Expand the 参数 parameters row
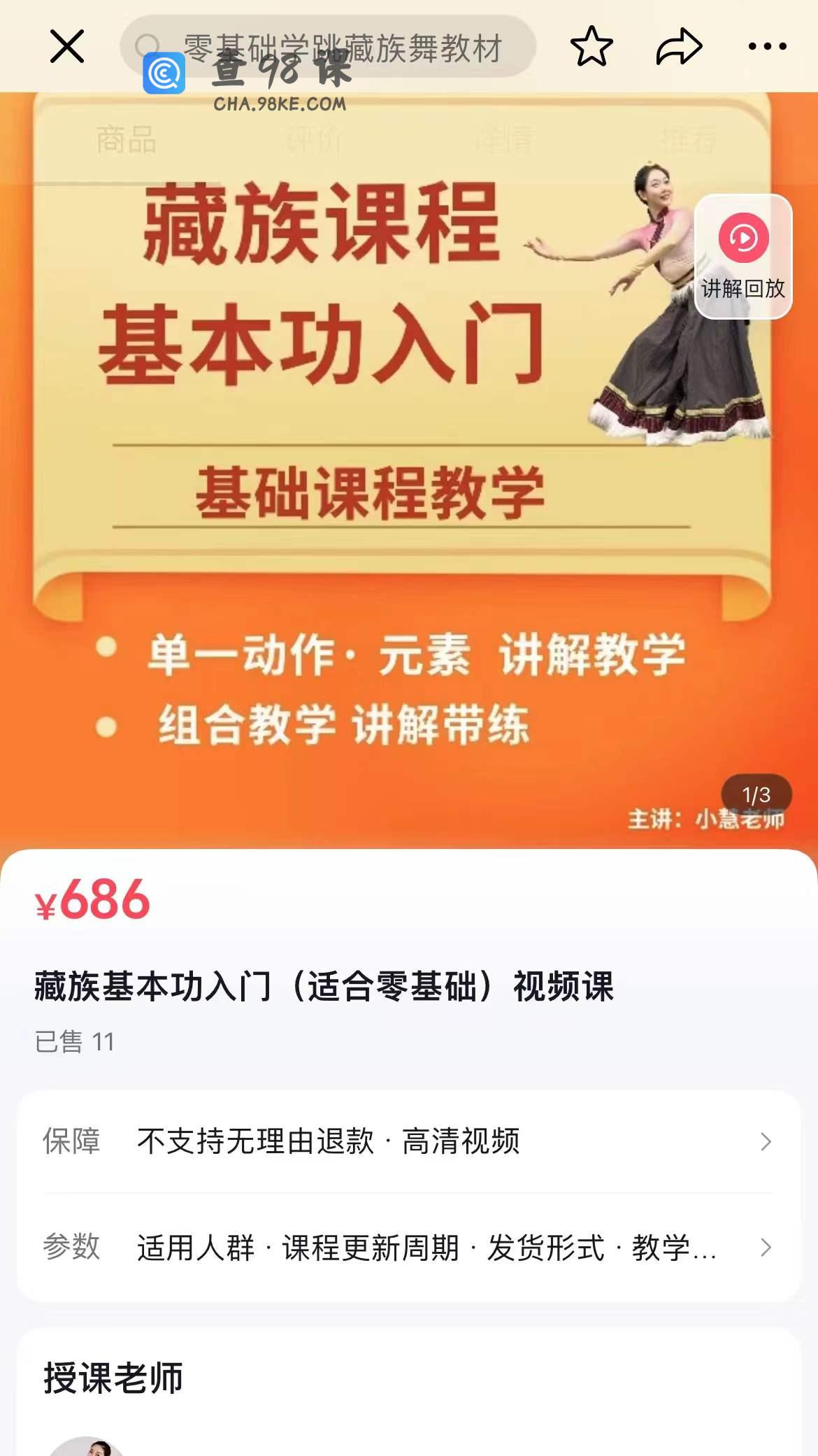818x1456 pixels. [x=408, y=1247]
